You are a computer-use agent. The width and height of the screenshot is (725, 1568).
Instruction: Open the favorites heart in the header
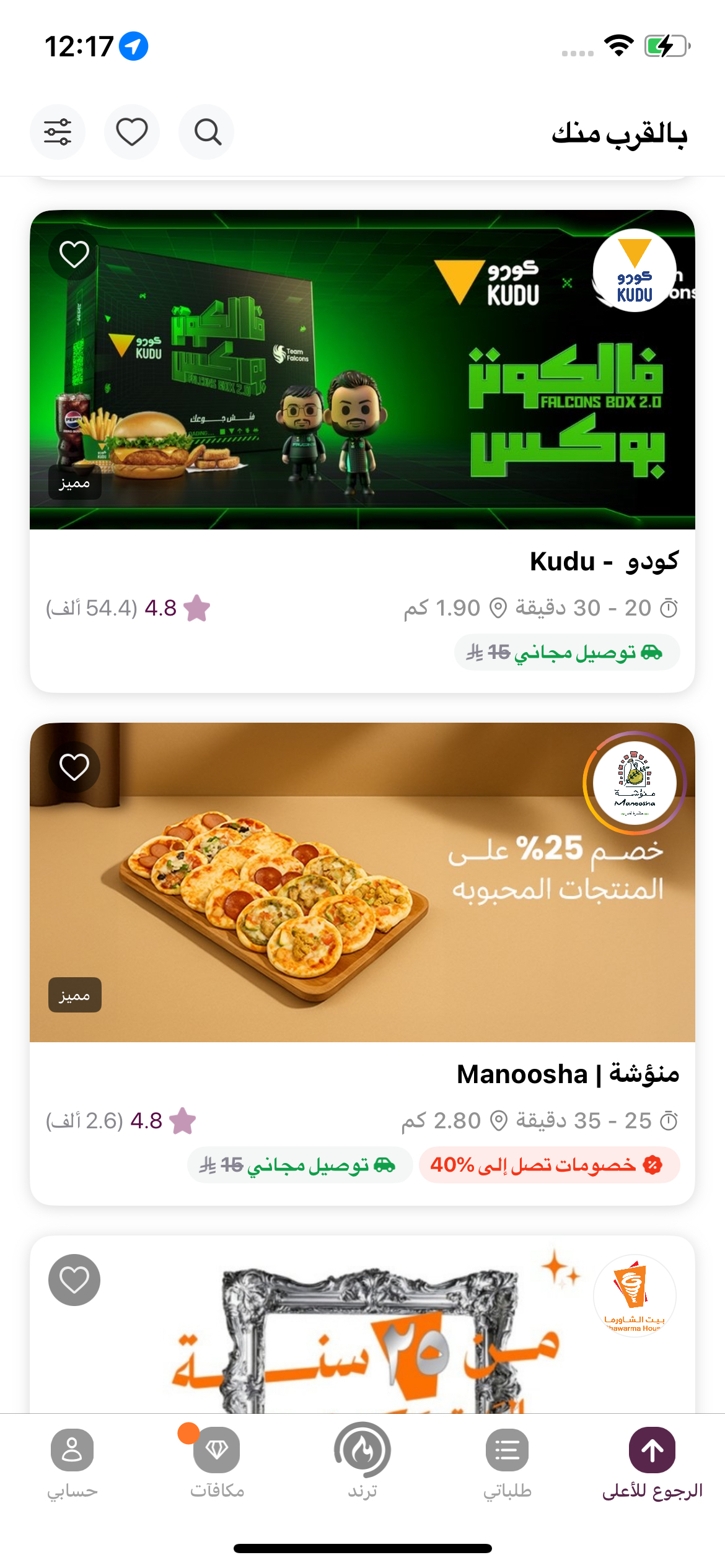point(132,132)
